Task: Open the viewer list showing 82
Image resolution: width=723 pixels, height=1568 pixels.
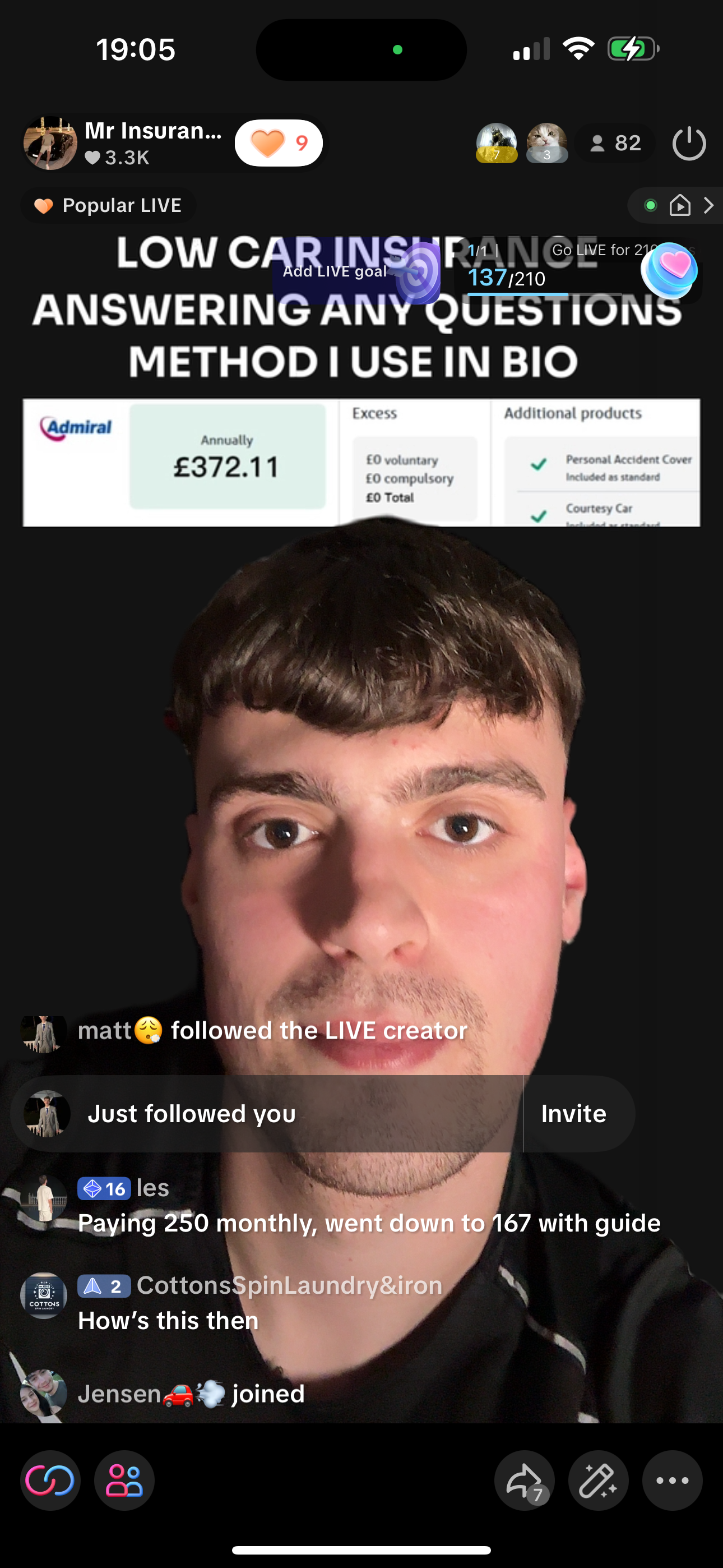Action: [615, 144]
